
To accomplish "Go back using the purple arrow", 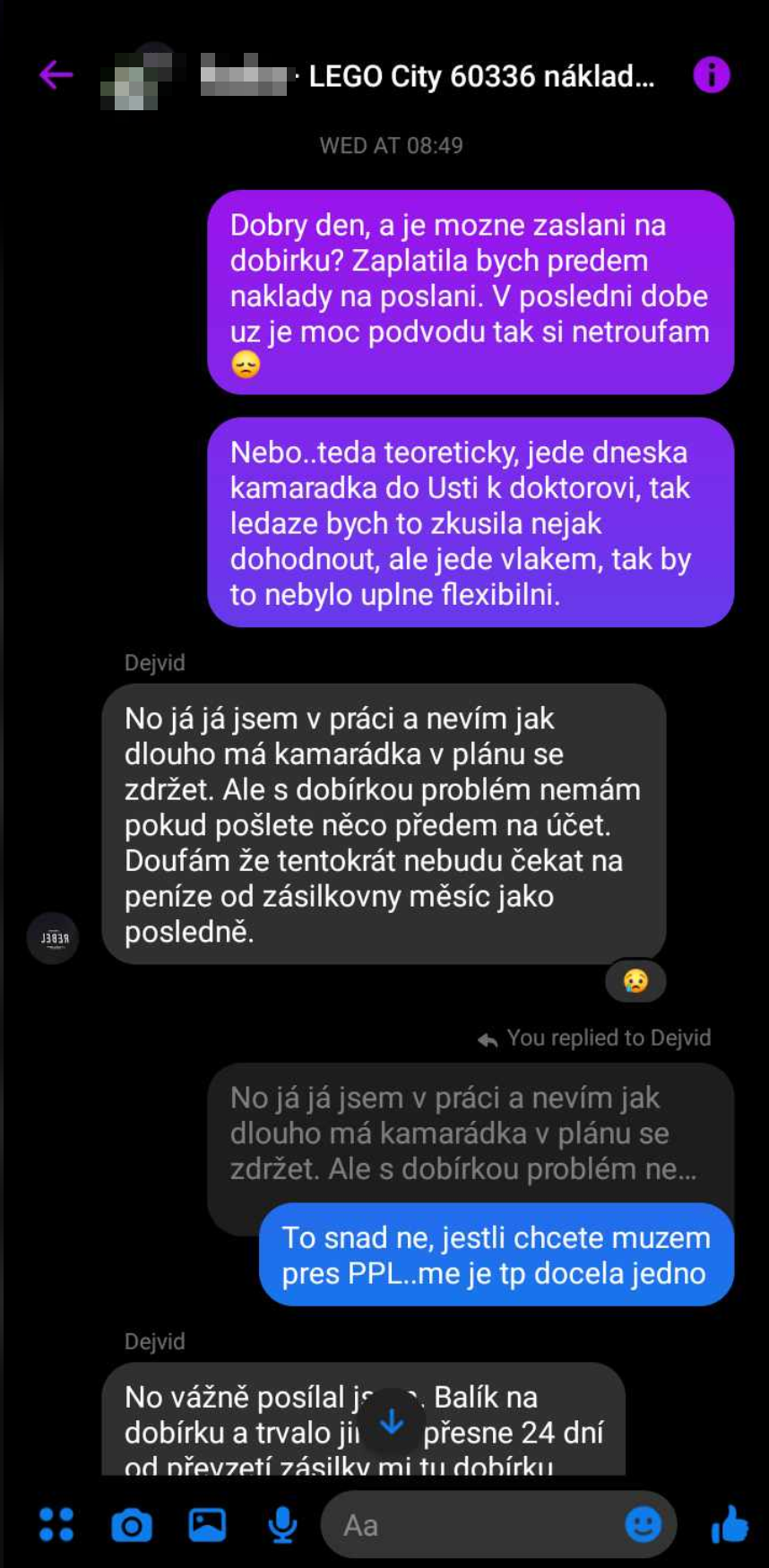I will (56, 75).
